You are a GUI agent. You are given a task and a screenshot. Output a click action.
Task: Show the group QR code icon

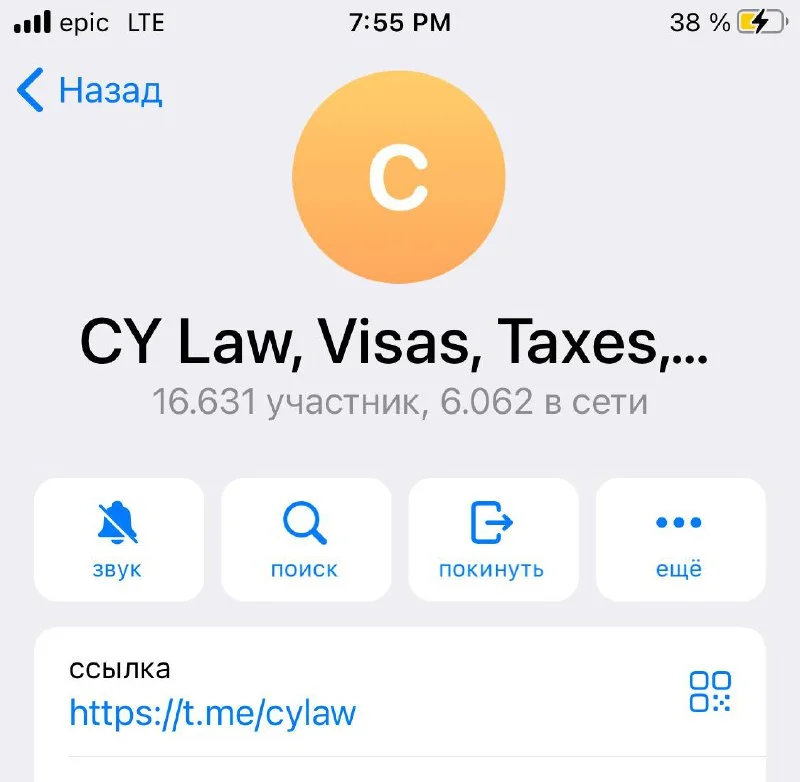[710, 691]
